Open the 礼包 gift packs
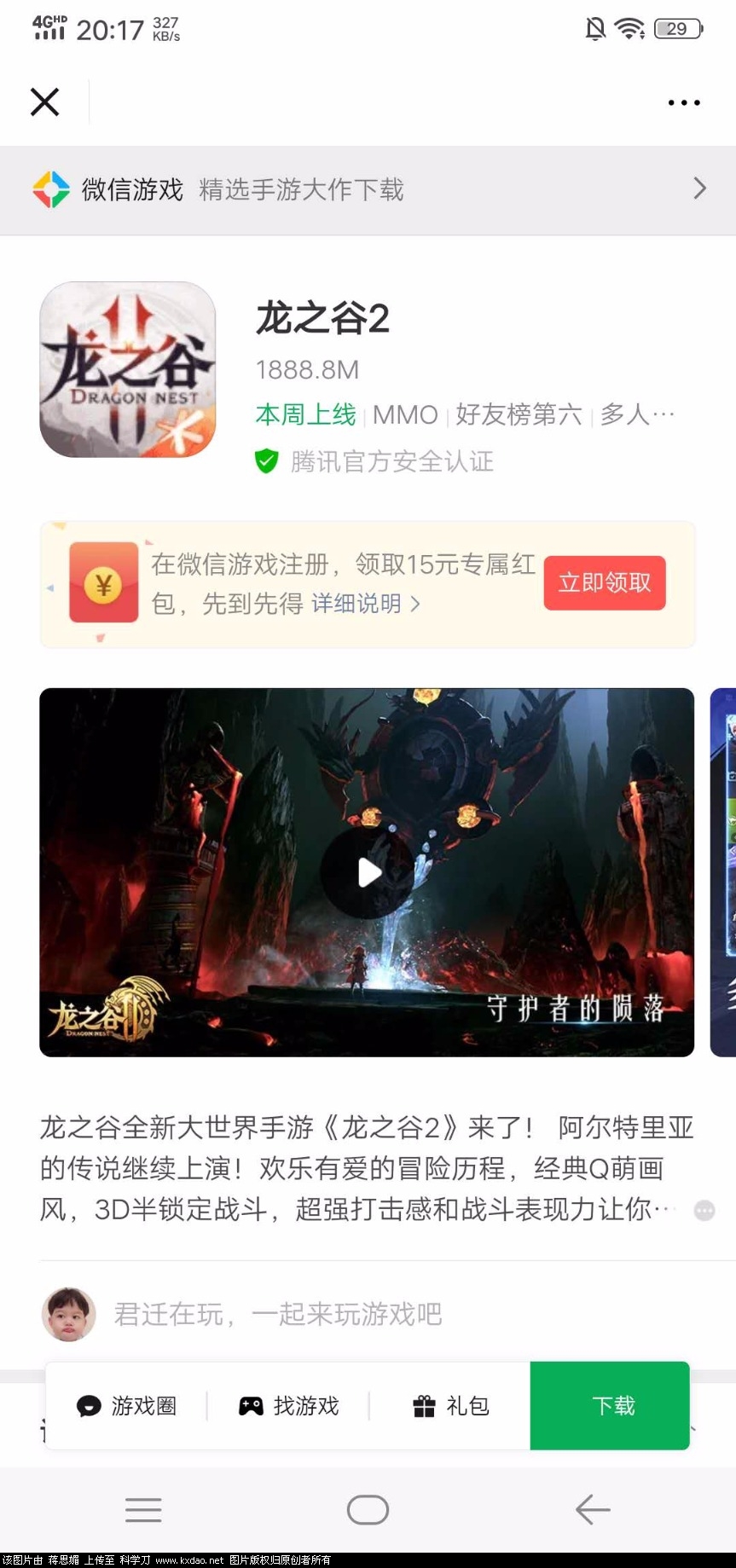Image resolution: width=736 pixels, height=1568 pixels. (451, 1406)
